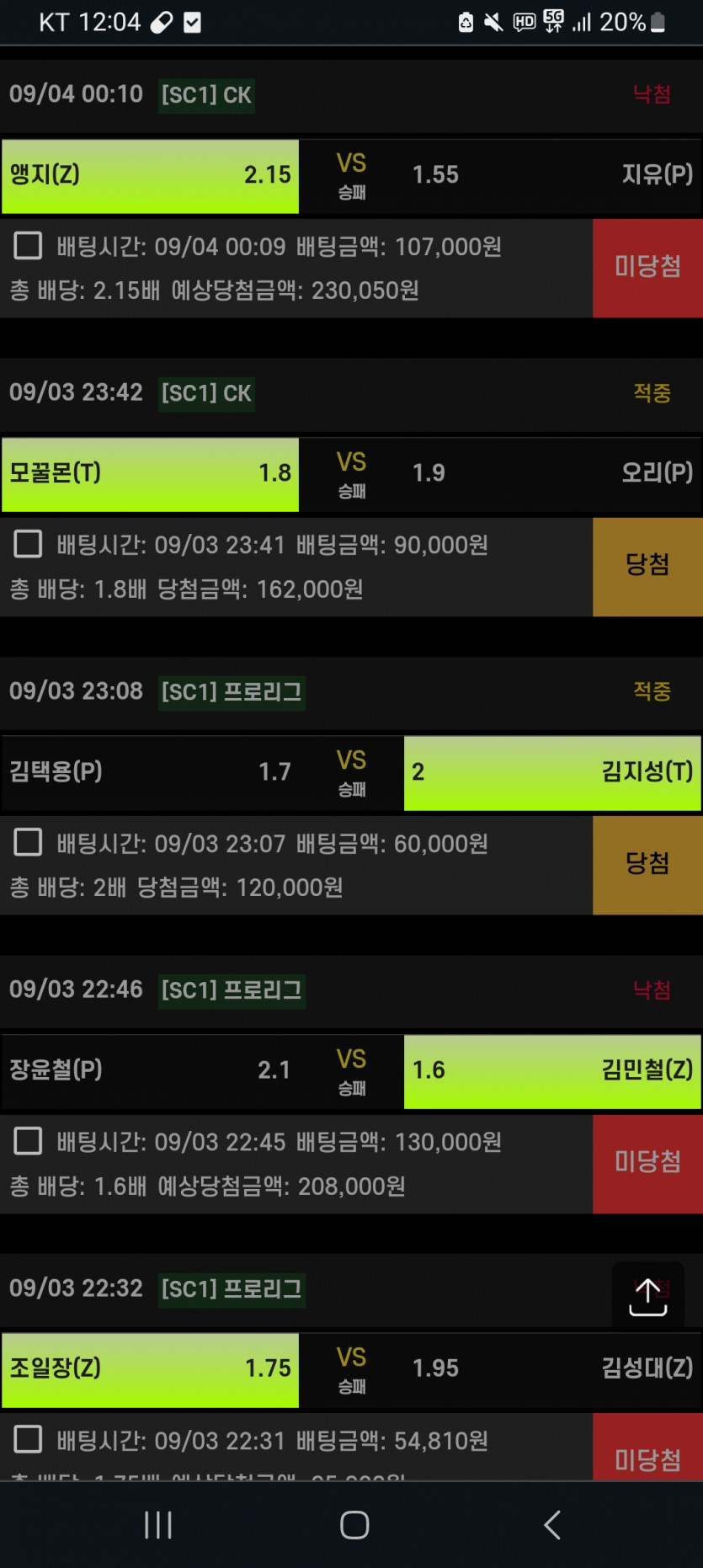Tap the scroll-to-top arrow button
This screenshot has height=1568, width=703.
point(647,1297)
